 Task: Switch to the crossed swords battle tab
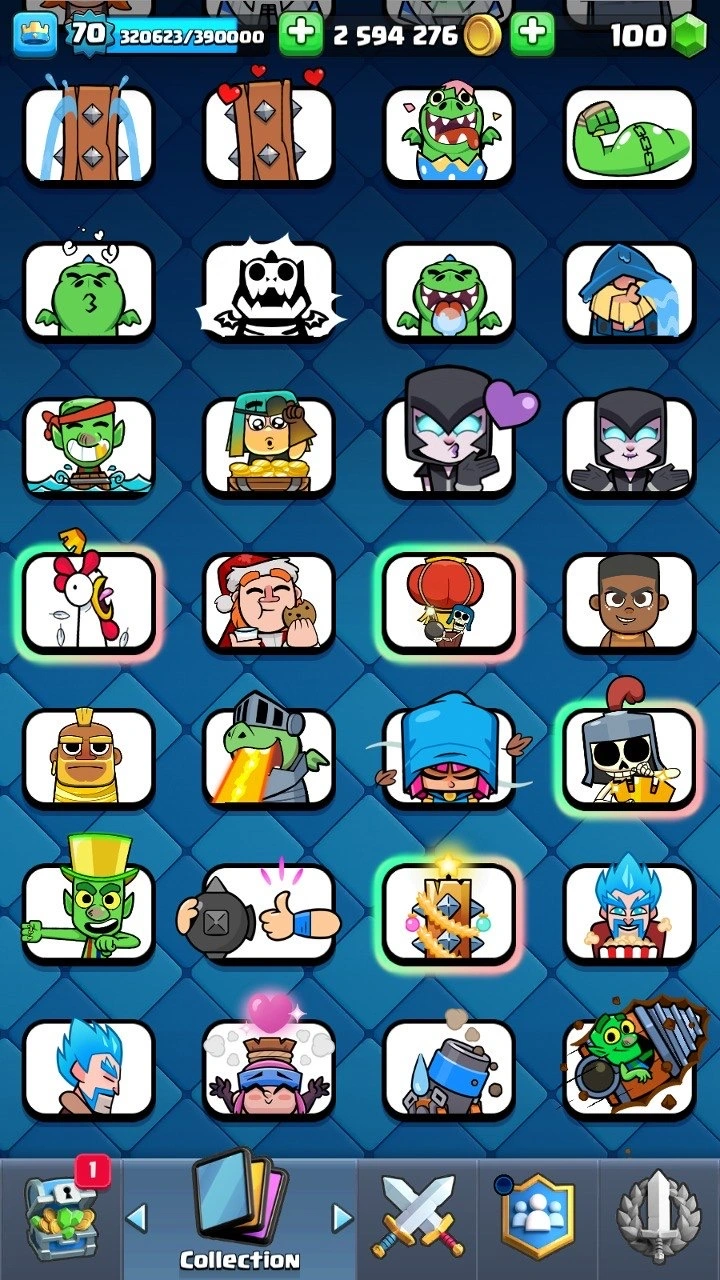click(x=418, y=1218)
